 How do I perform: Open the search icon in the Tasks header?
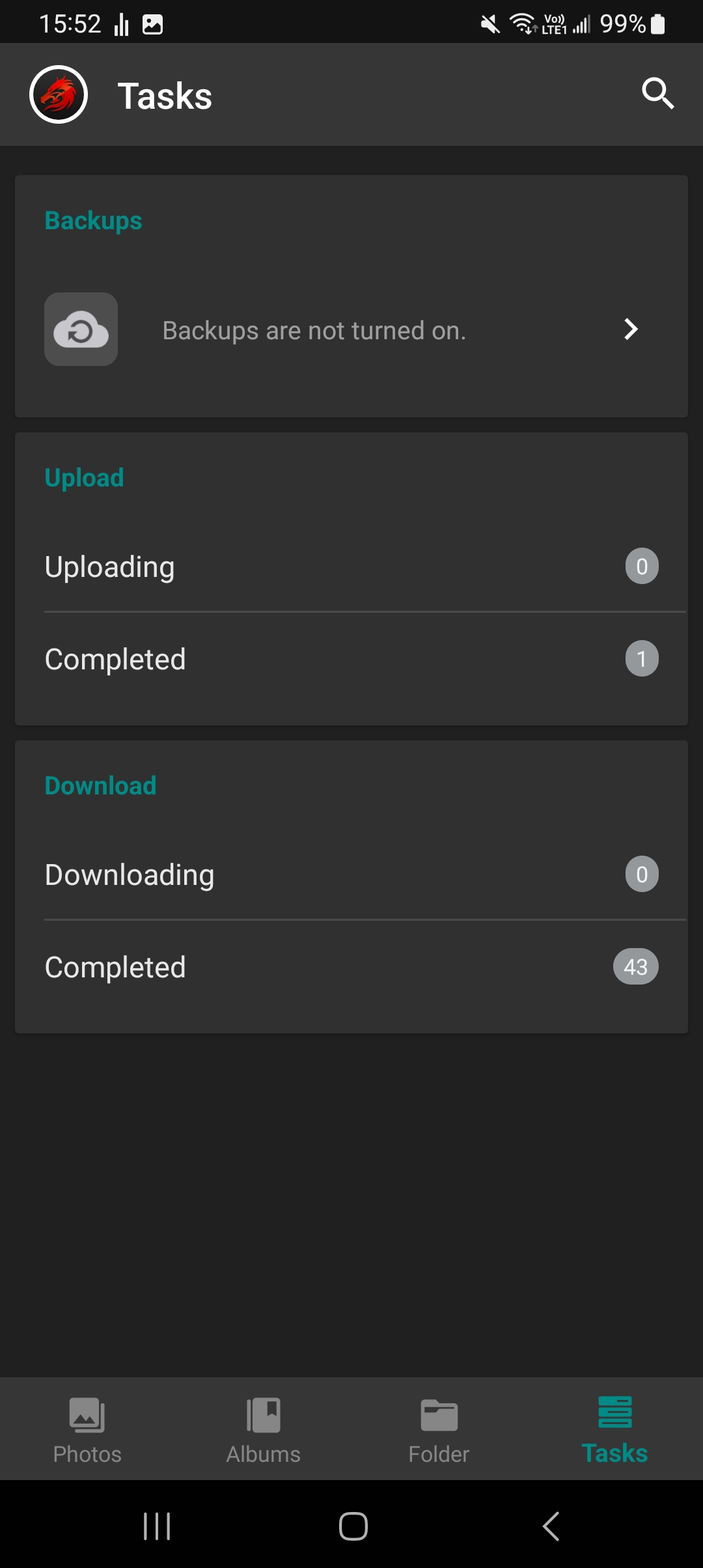(x=657, y=94)
